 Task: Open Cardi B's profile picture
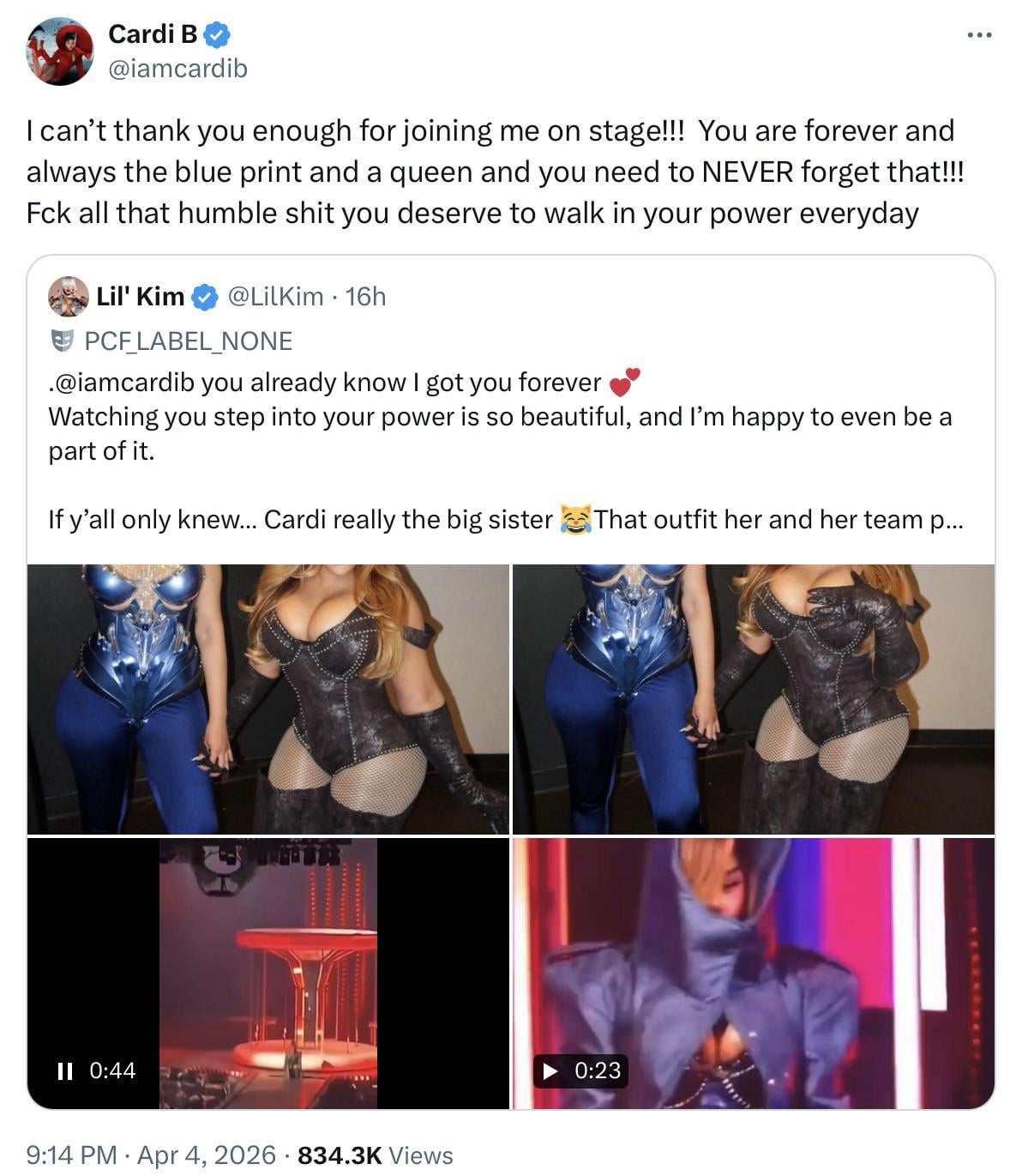point(59,51)
